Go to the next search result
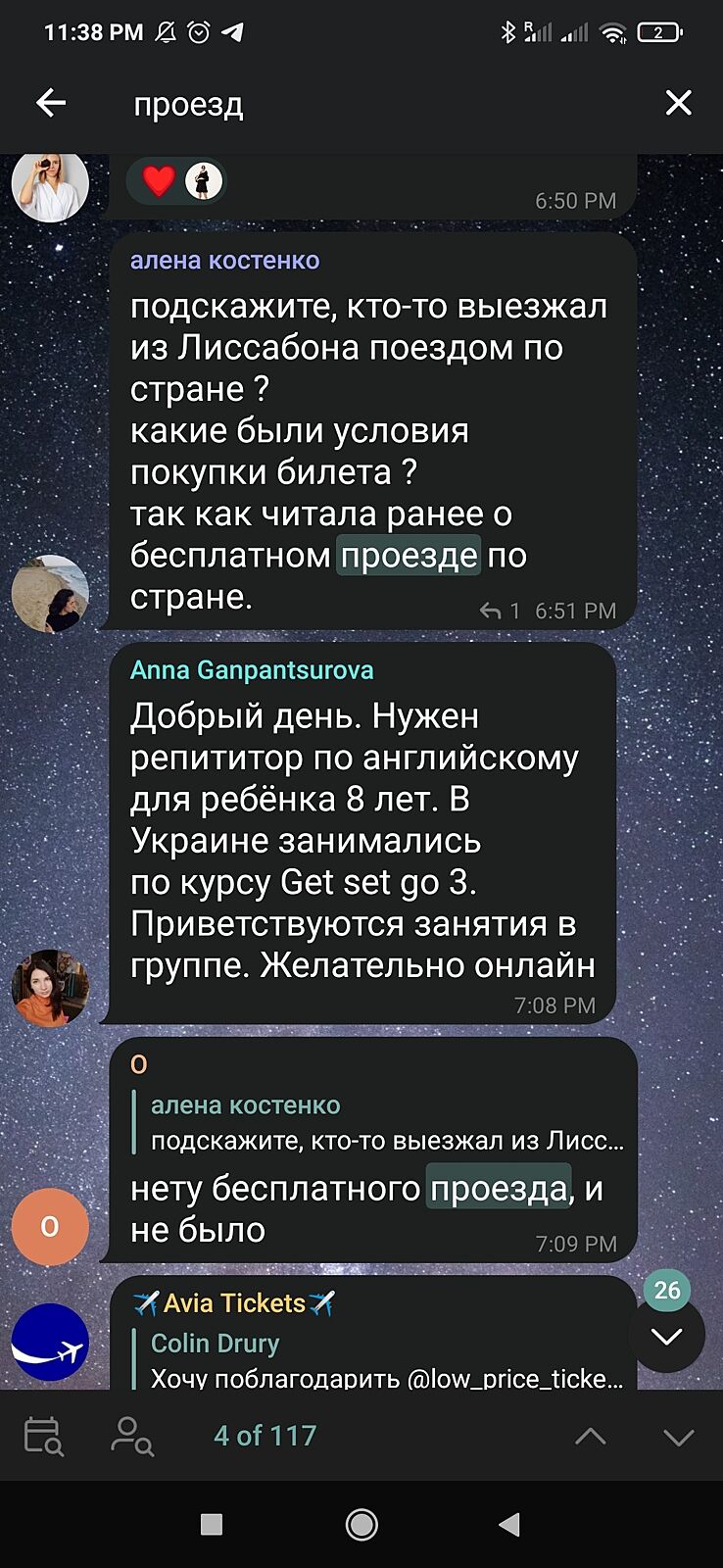The height and width of the screenshot is (1568, 723). [x=678, y=1437]
